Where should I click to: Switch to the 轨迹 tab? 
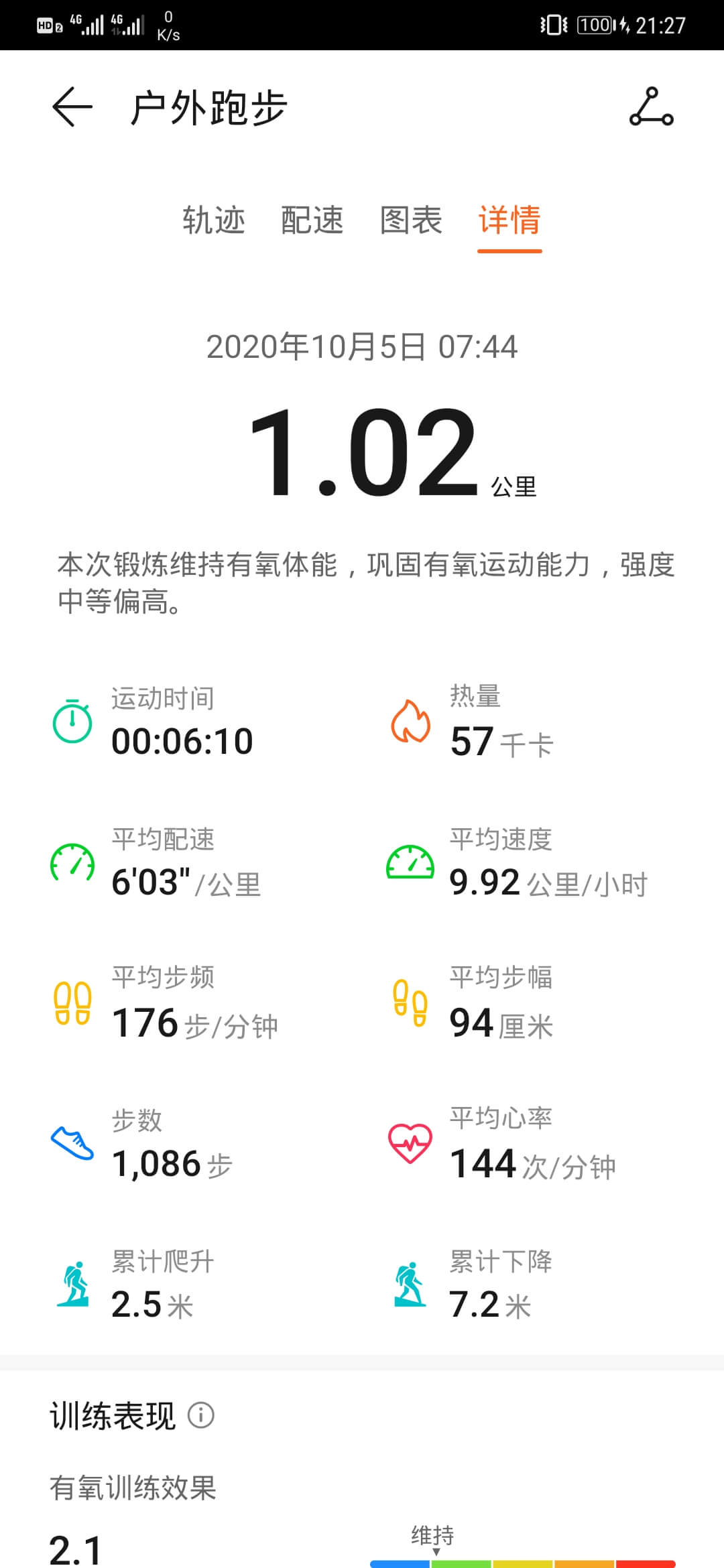pyautogui.click(x=214, y=220)
